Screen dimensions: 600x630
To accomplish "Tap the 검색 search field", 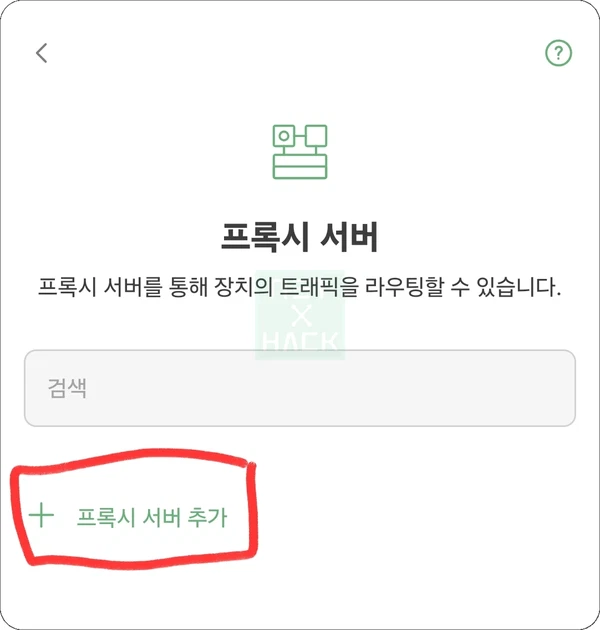I will coord(300,388).
